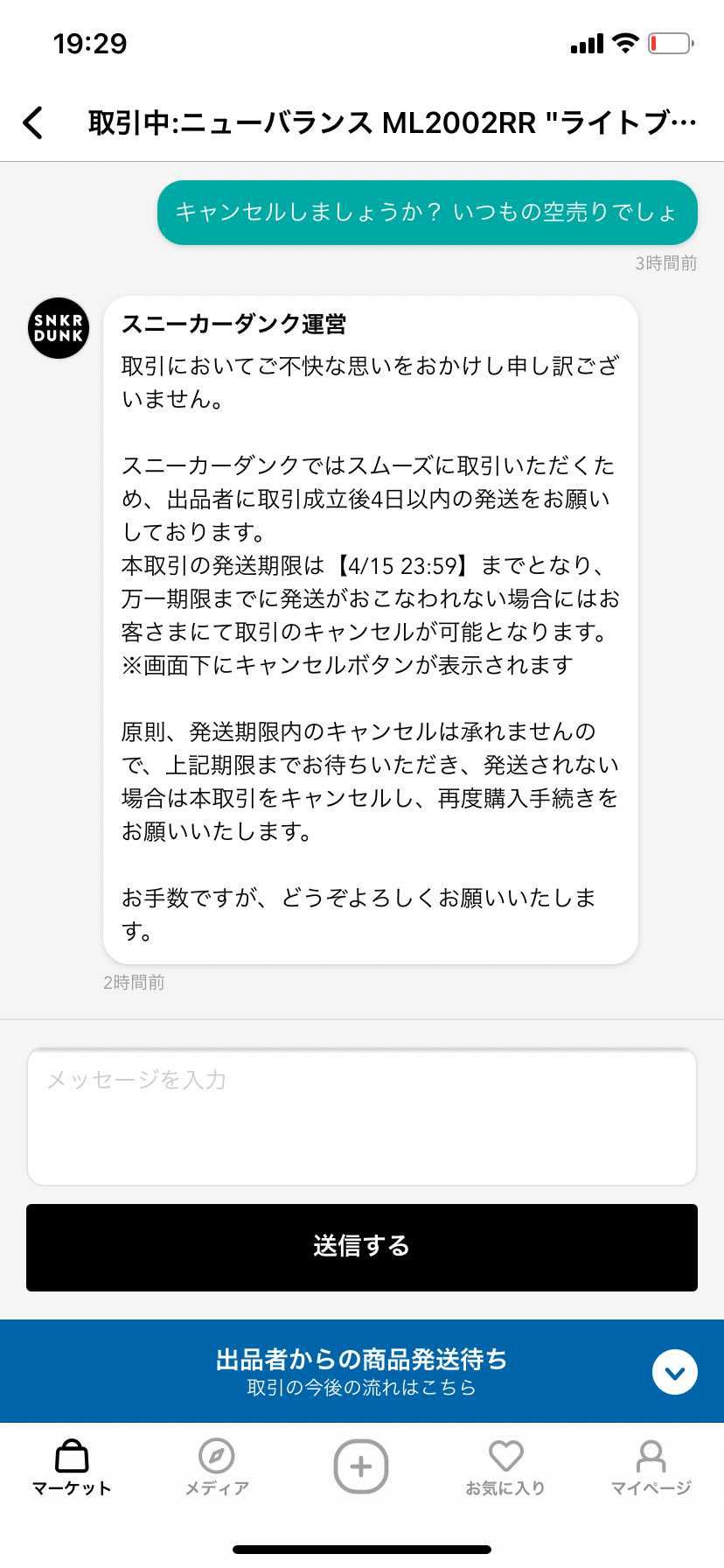Collapse the blue shipping status banner
This screenshot has width=724, height=1568.
(673, 1372)
